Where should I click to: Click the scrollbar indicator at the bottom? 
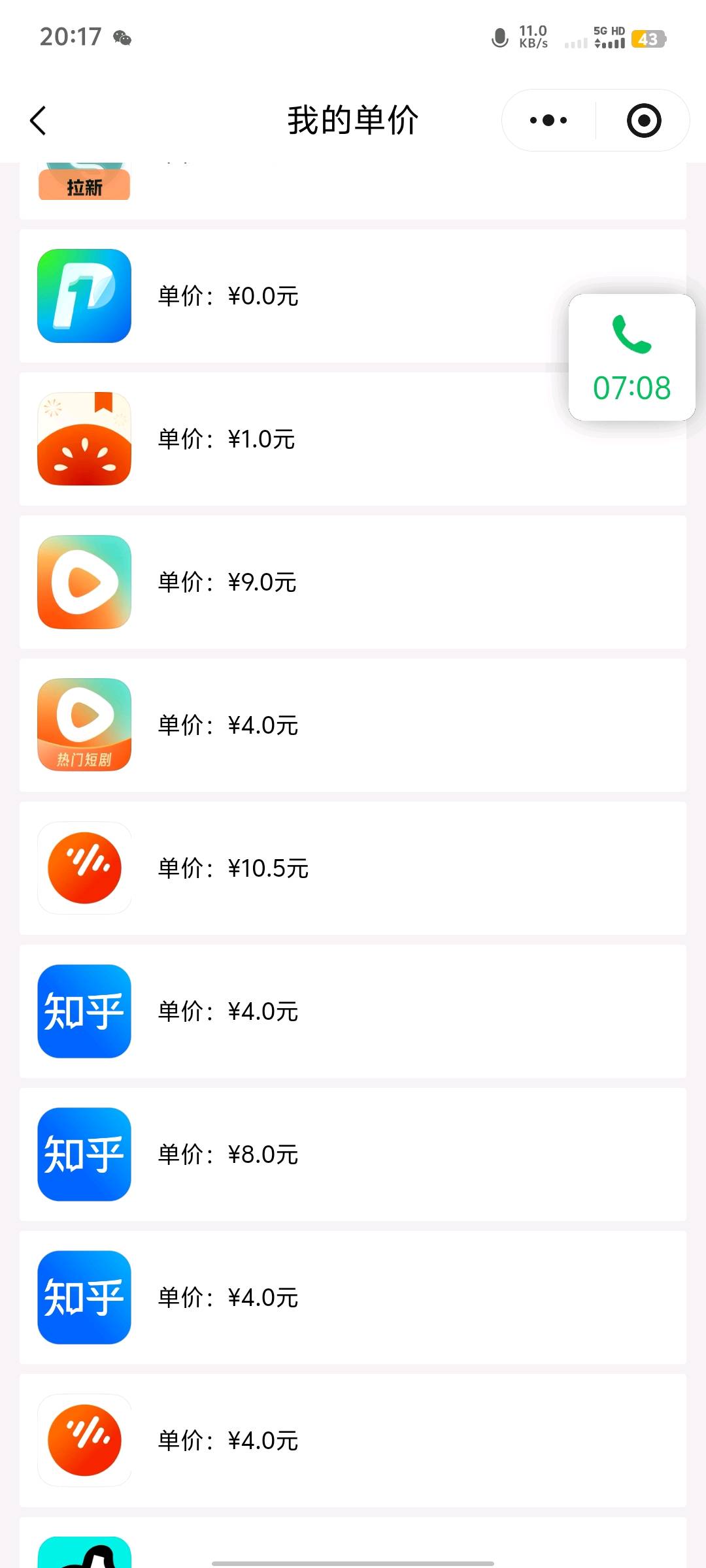click(x=353, y=1563)
